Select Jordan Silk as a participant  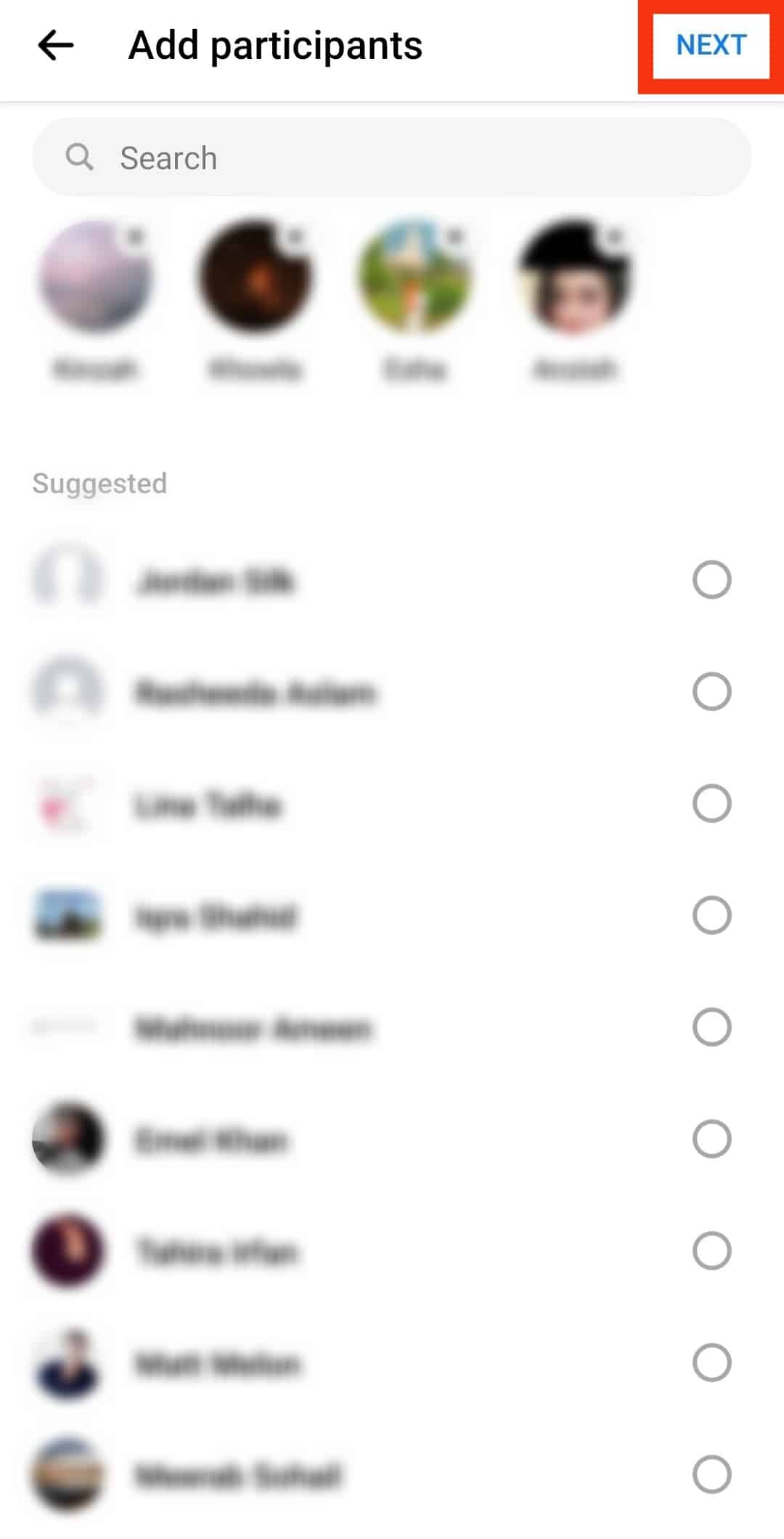point(711,580)
